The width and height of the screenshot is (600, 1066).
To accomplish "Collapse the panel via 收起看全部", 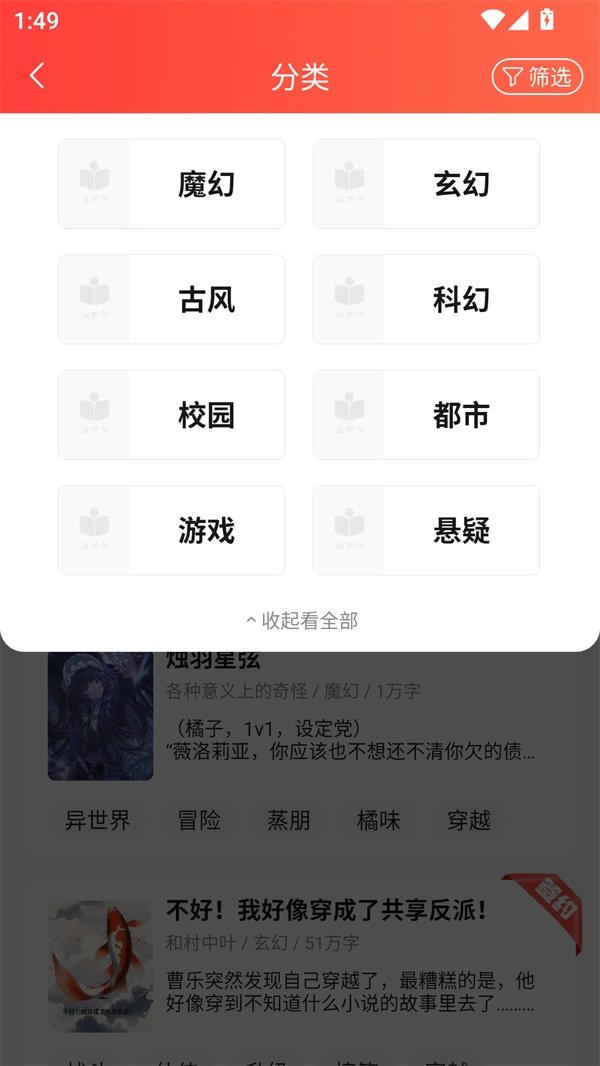I will [301, 621].
